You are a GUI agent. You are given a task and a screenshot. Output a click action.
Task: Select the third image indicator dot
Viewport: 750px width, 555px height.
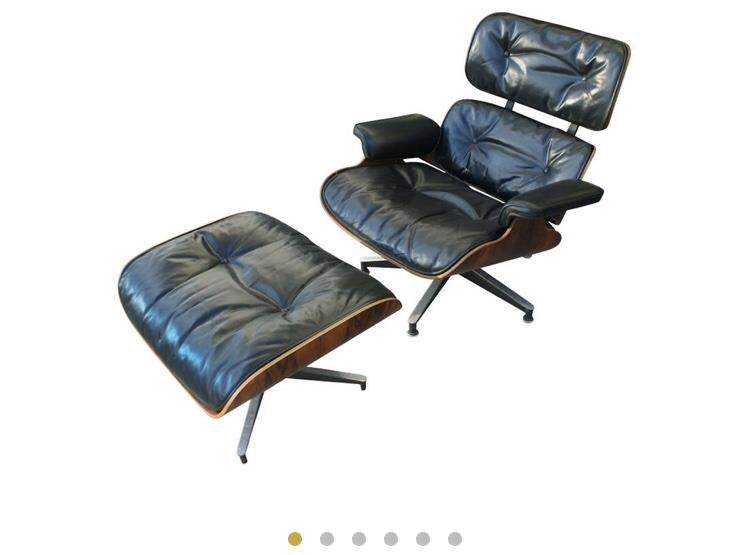click(359, 539)
